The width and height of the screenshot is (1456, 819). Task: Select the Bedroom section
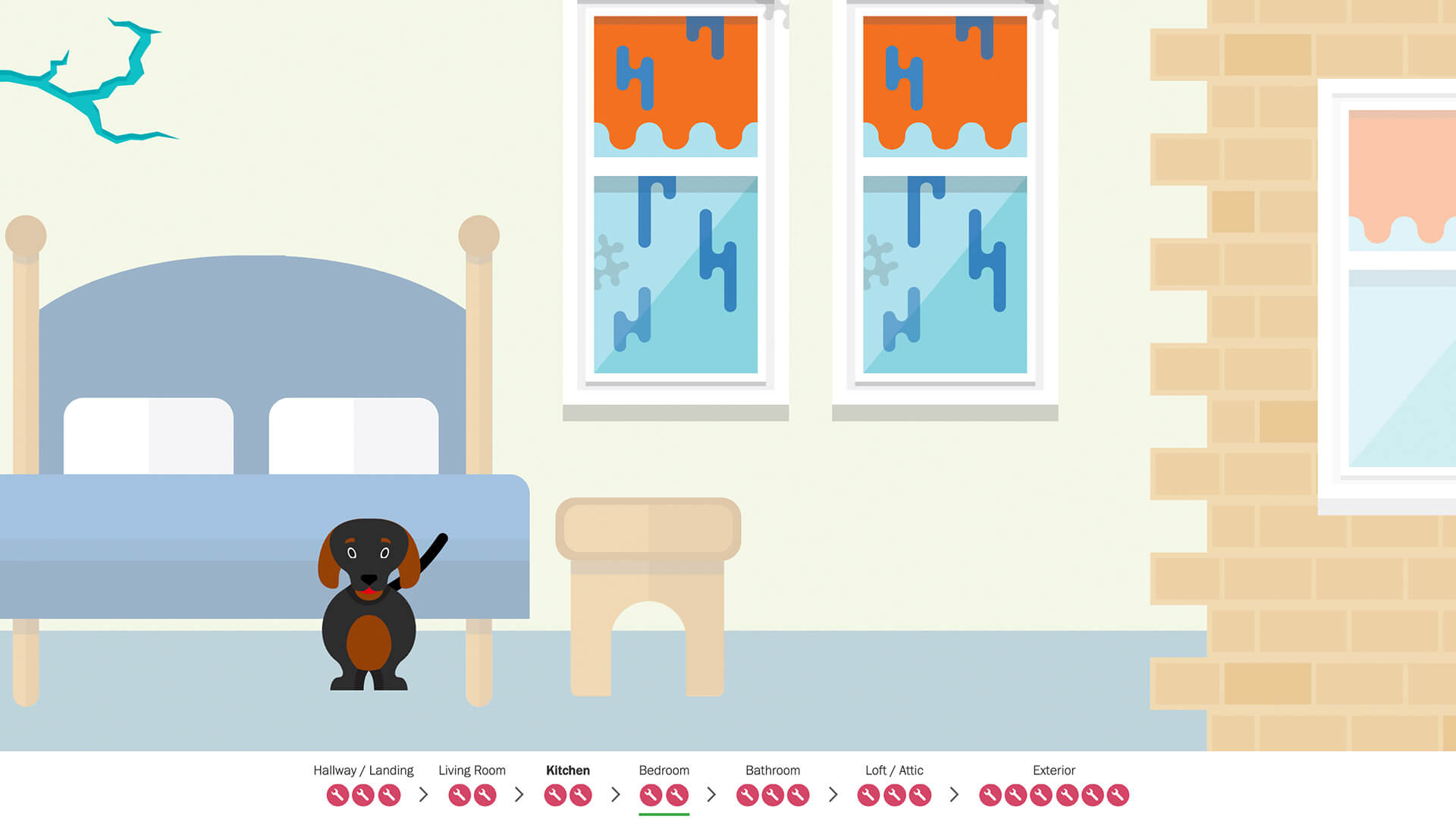[664, 770]
